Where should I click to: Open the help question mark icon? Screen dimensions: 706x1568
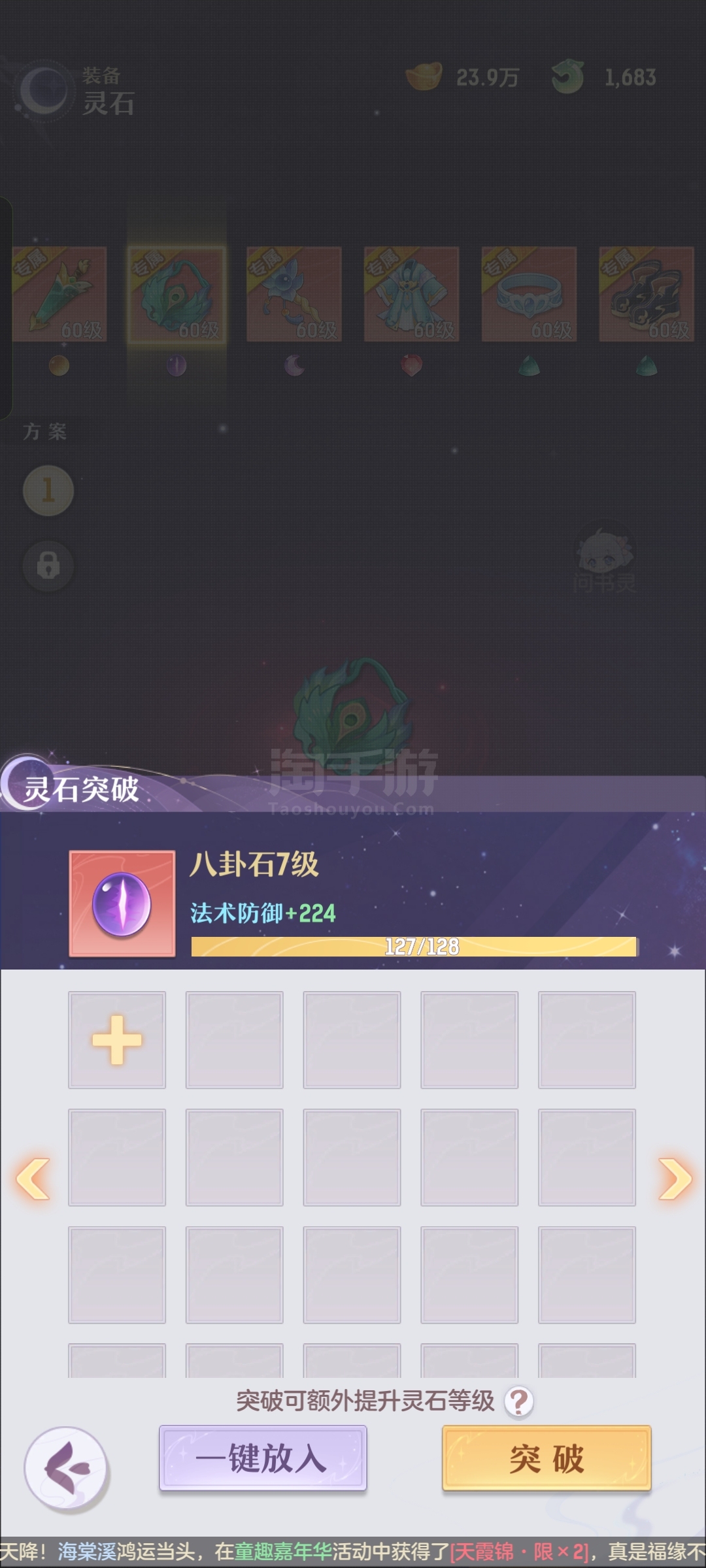520,1401
